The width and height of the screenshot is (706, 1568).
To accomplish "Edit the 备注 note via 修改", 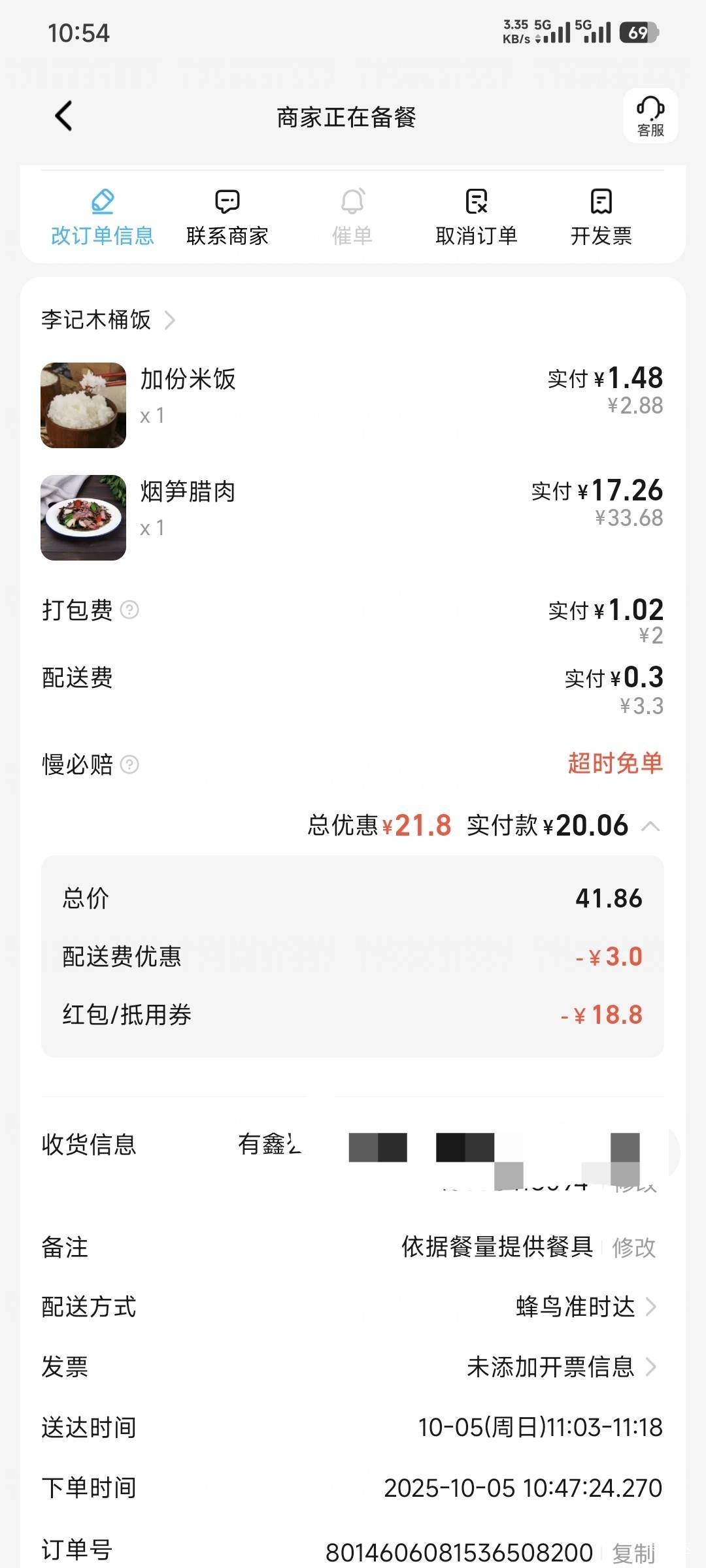I will click(x=633, y=1247).
